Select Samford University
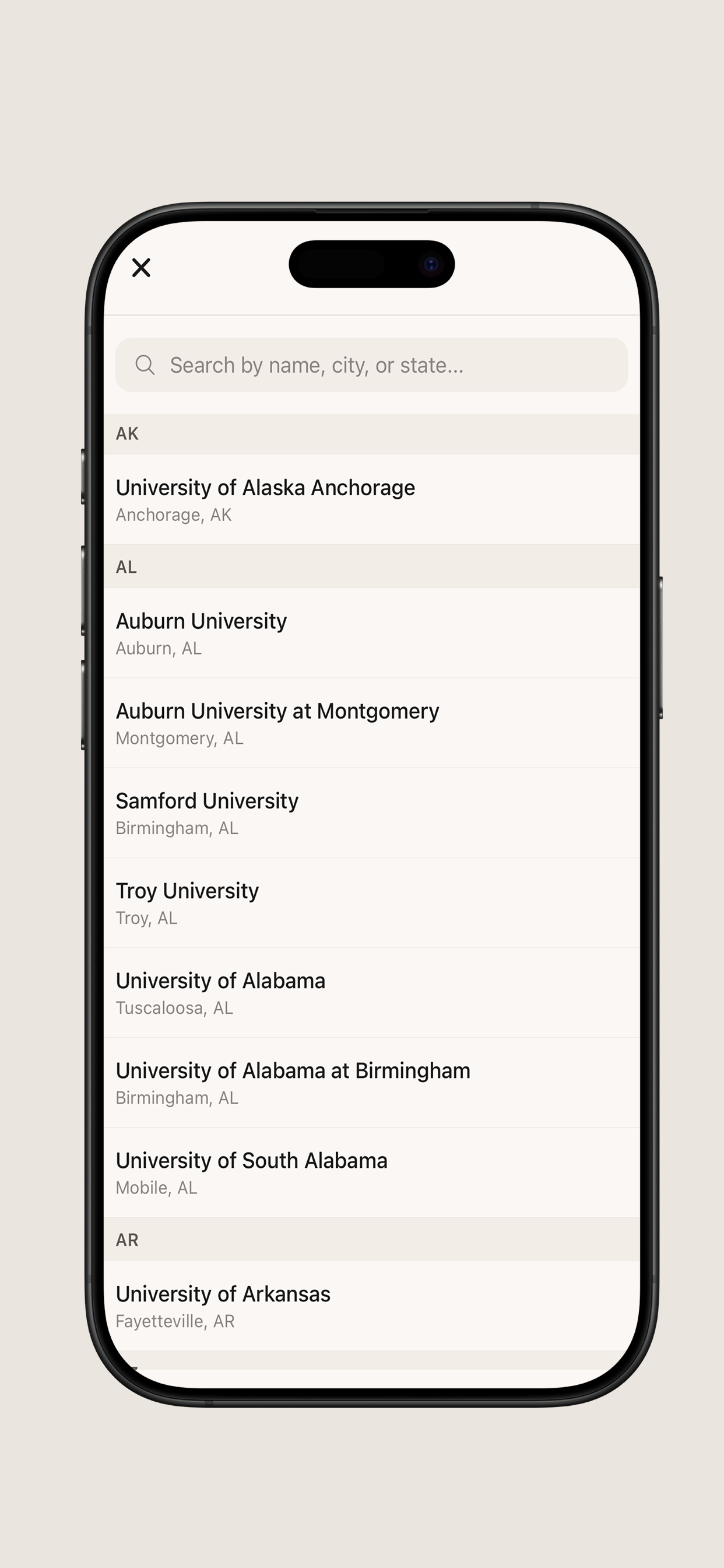 tap(371, 813)
